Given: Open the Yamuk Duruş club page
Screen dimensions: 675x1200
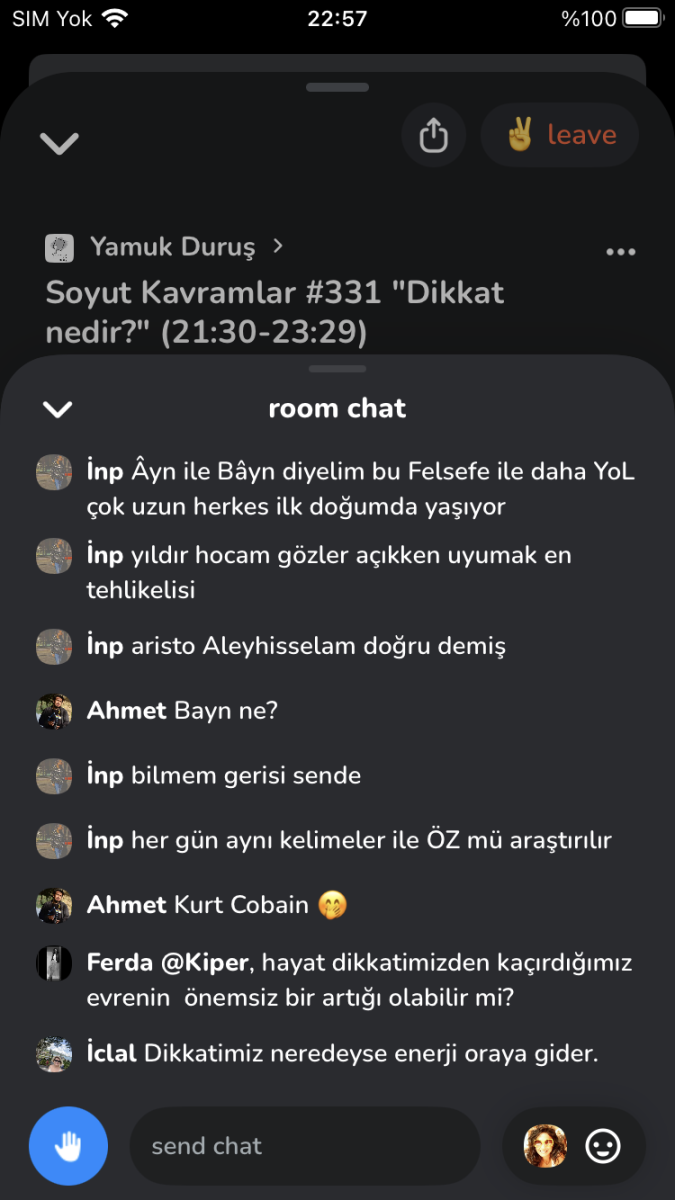Looking at the screenshot, I should coord(172,246).
